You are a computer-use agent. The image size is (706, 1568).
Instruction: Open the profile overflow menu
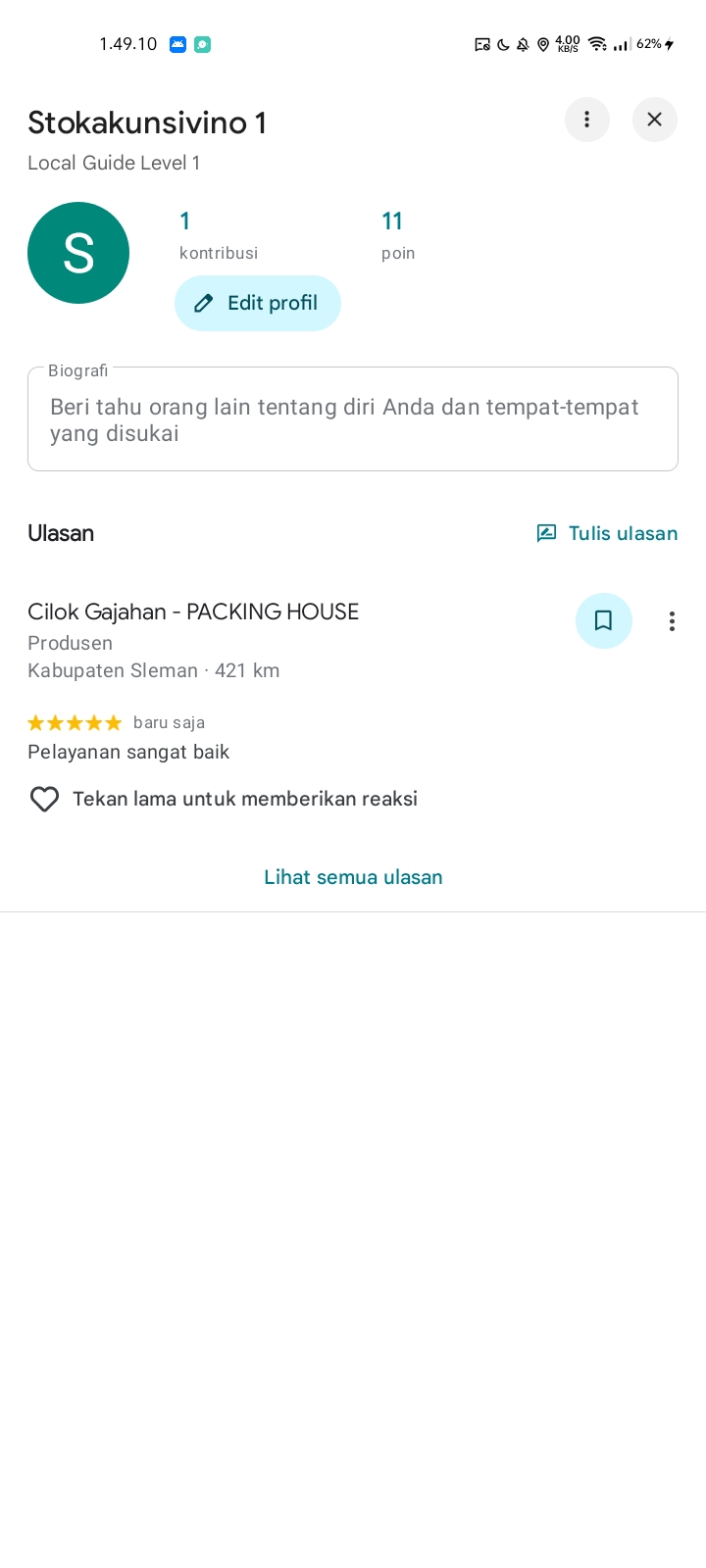pyautogui.click(x=586, y=120)
